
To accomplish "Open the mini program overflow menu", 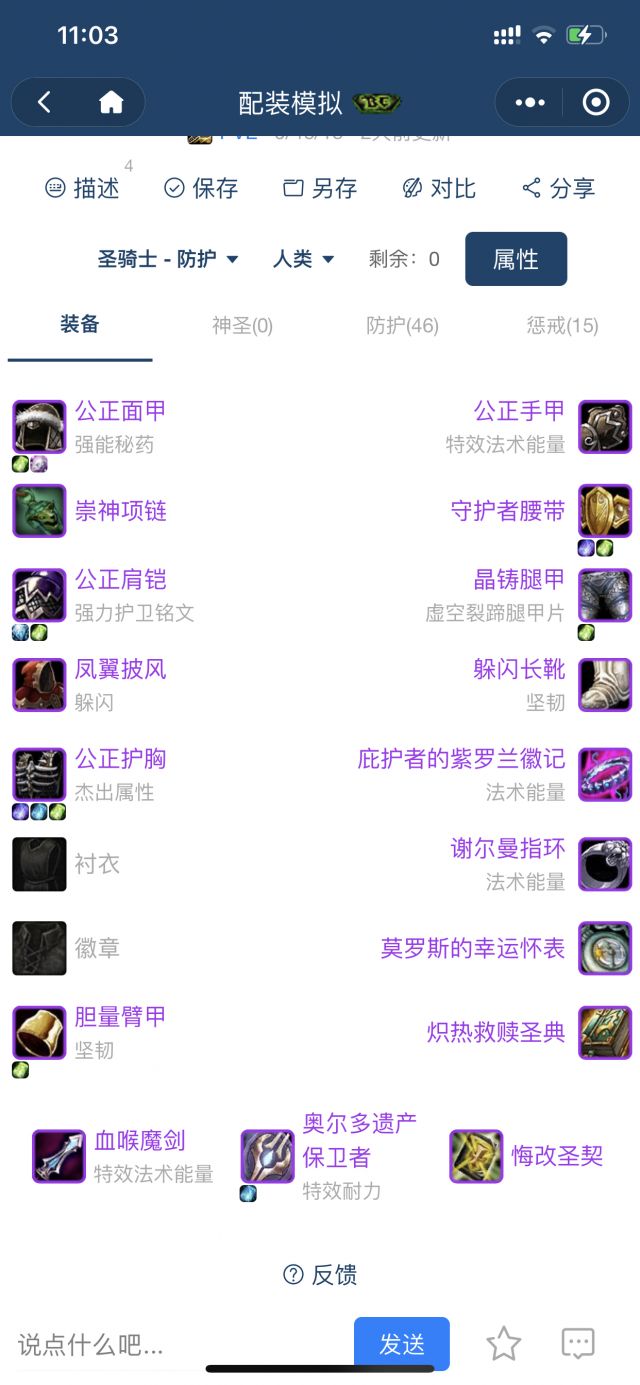I will (530, 102).
